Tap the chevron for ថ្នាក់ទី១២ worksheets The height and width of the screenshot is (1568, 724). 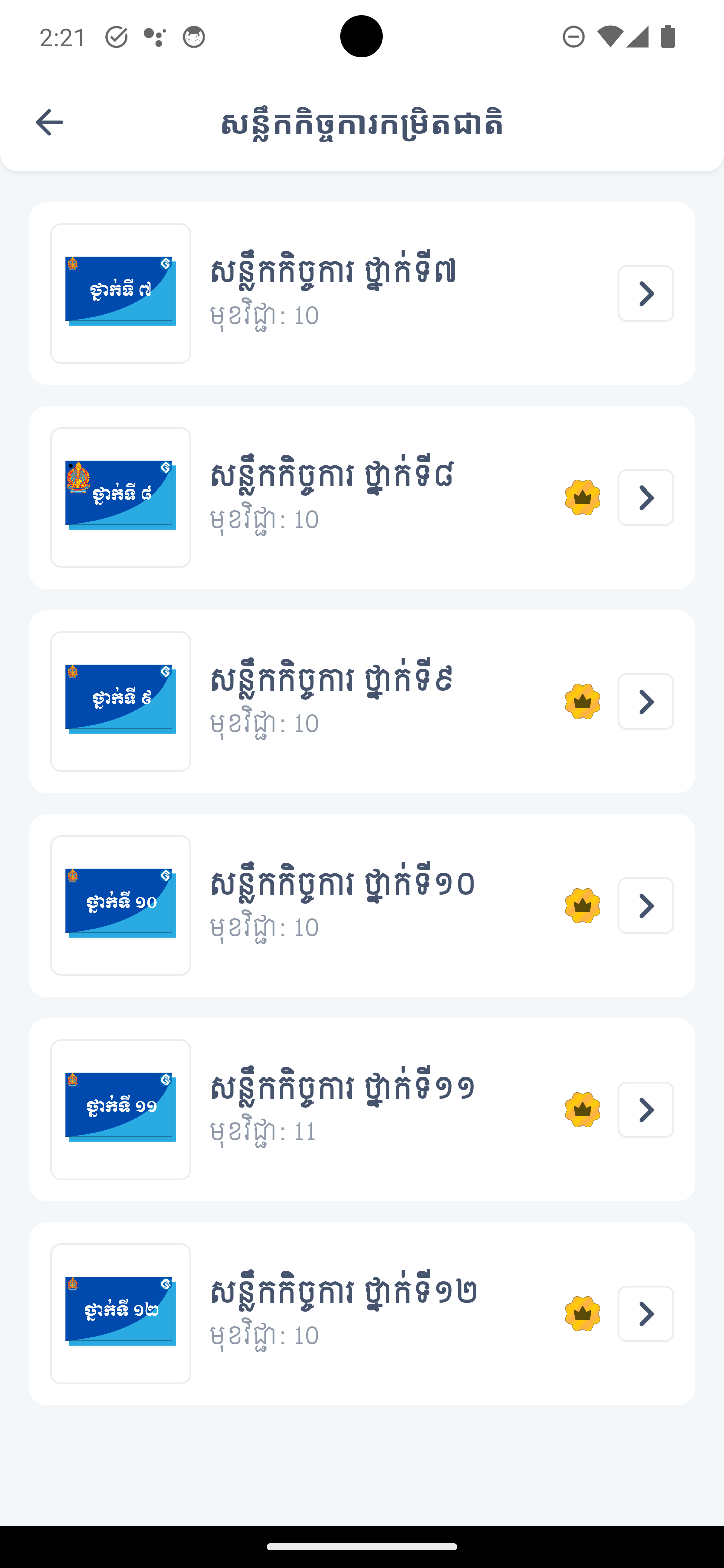click(x=645, y=1313)
